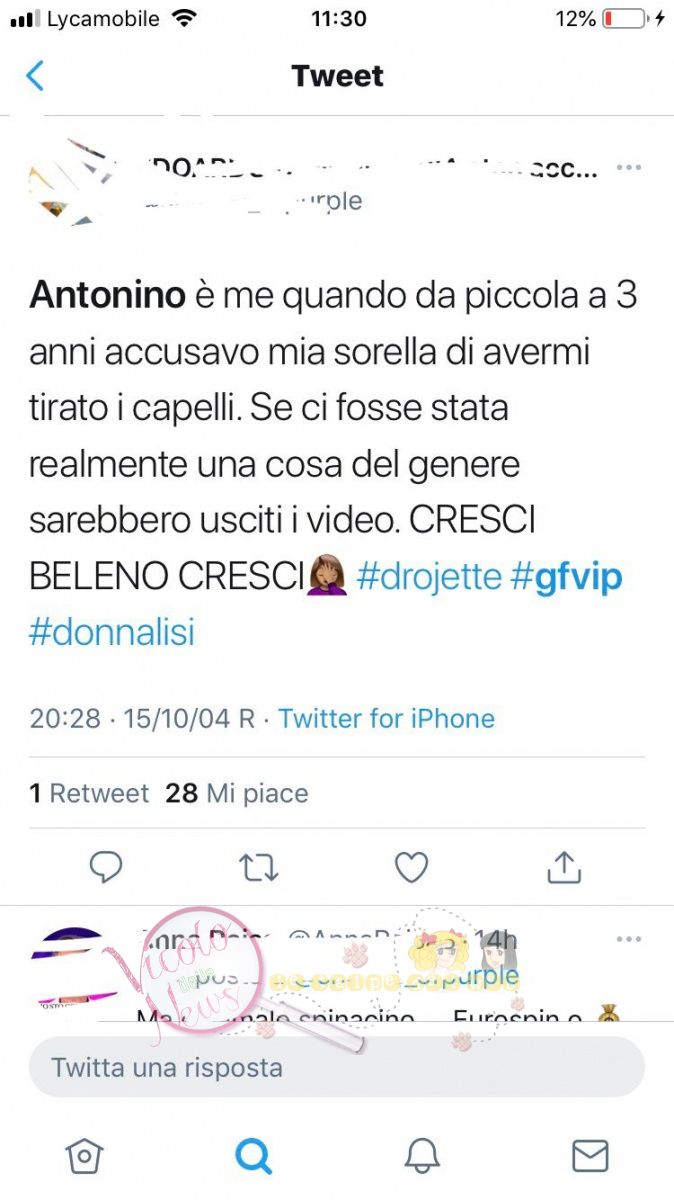
Task: Reply to the tweet about Antonino
Action: [106, 867]
